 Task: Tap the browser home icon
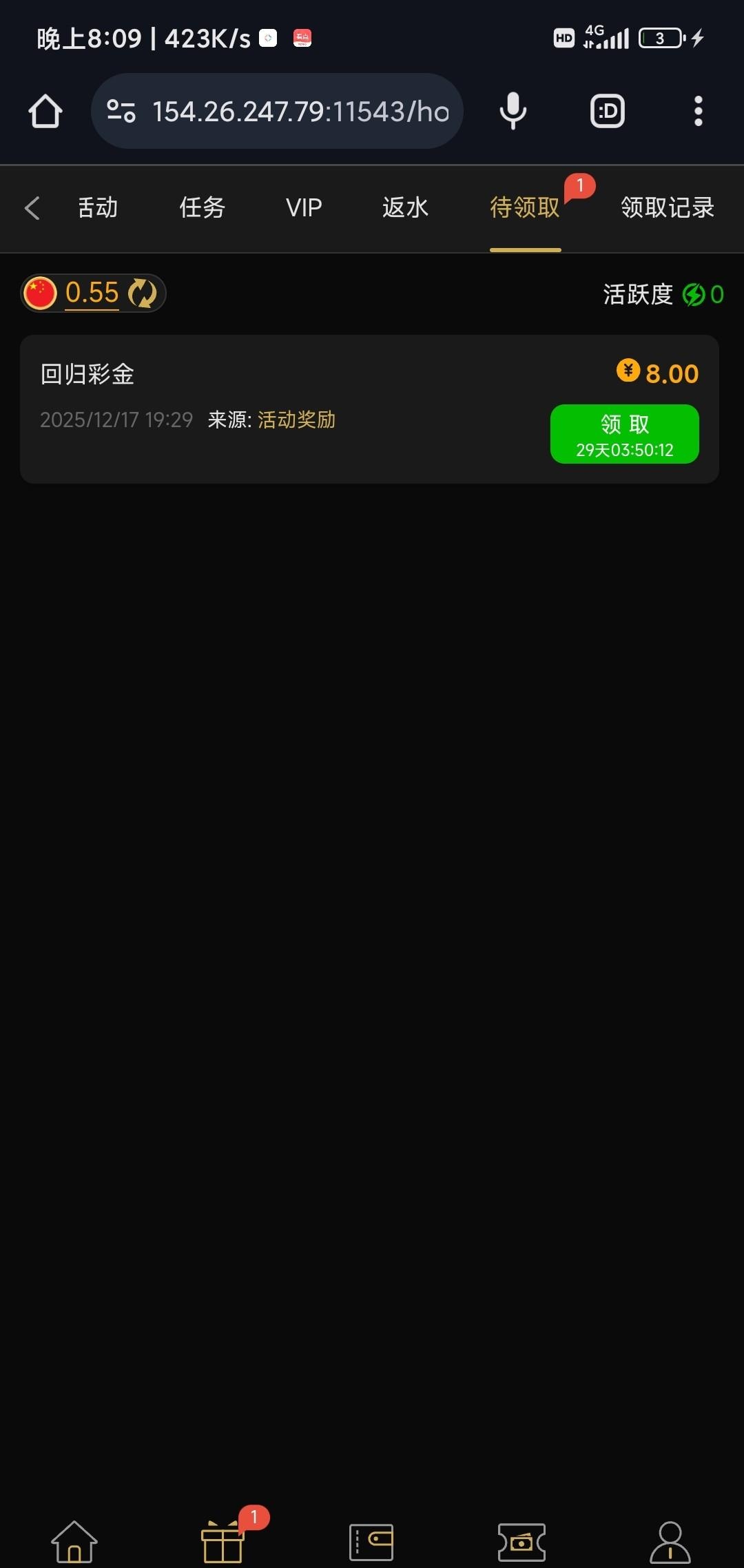point(45,111)
